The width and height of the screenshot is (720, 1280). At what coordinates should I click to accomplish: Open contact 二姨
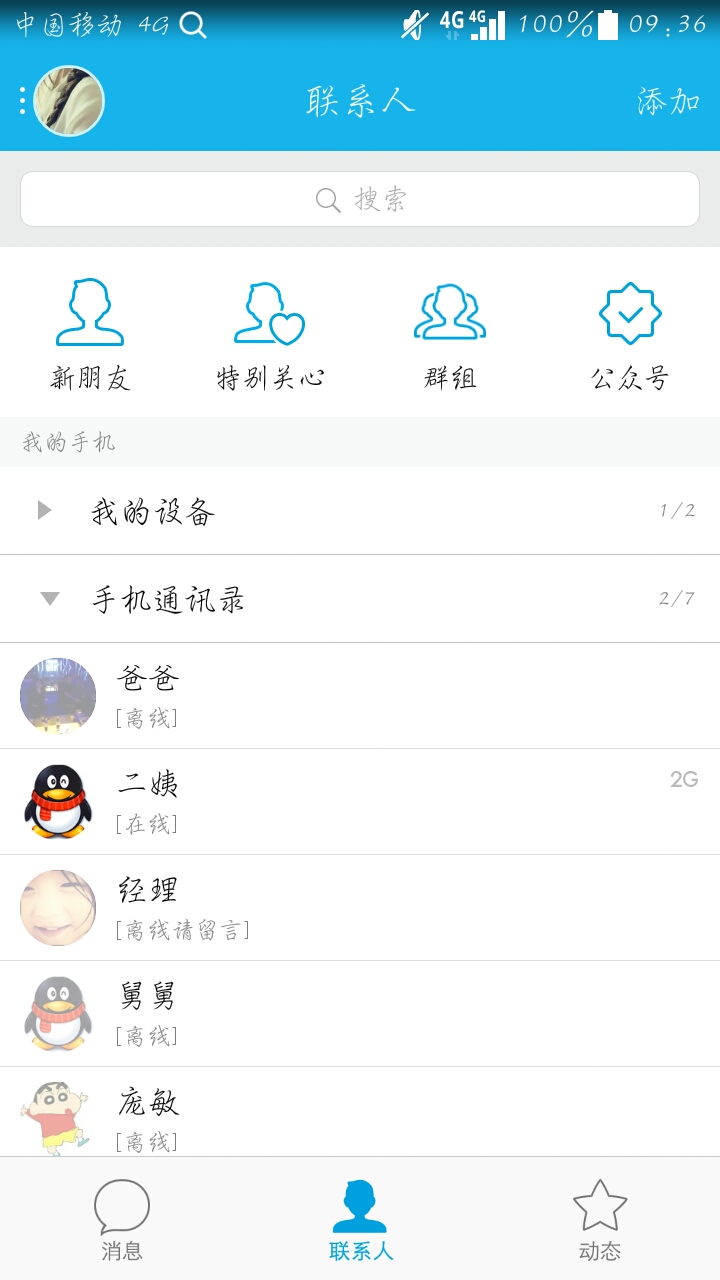[360, 802]
